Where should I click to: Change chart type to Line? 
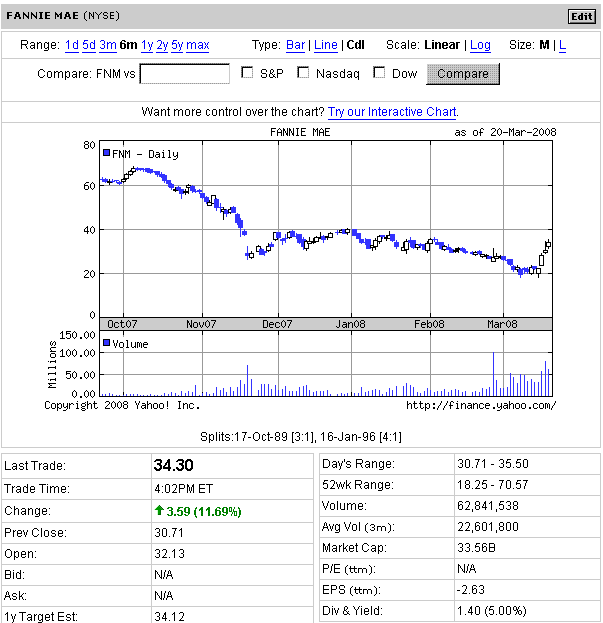pos(325,45)
